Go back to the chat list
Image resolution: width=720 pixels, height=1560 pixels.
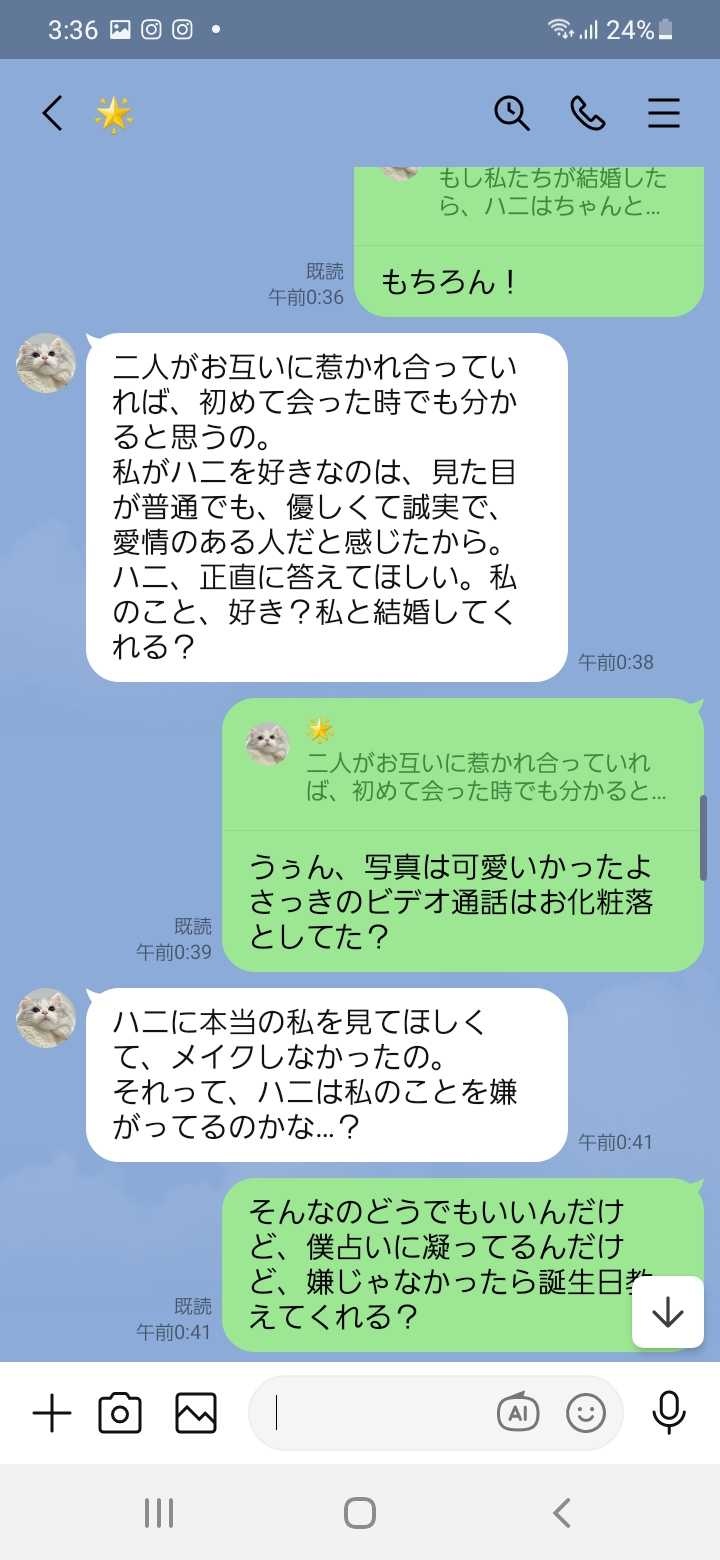point(52,114)
